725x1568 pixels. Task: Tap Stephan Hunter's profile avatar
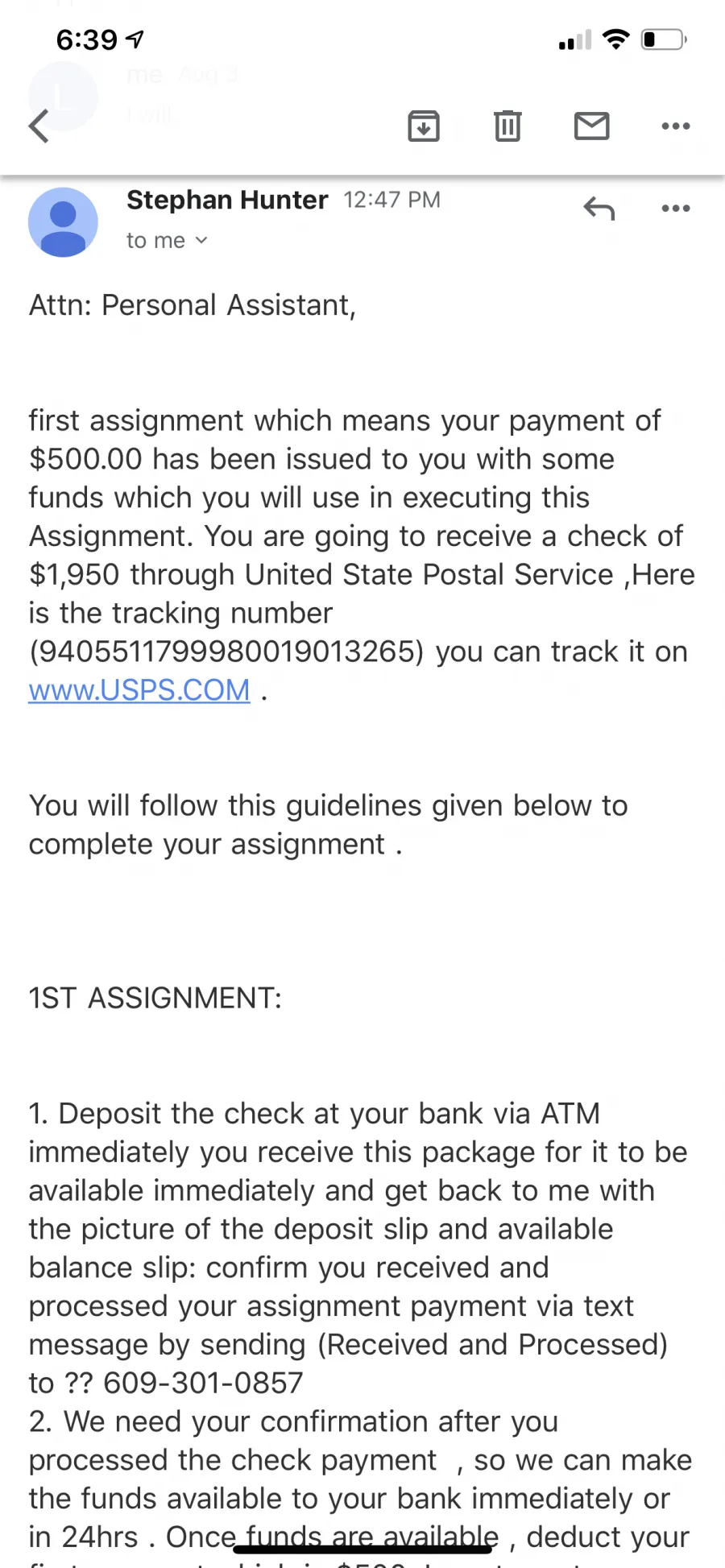pos(63,222)
